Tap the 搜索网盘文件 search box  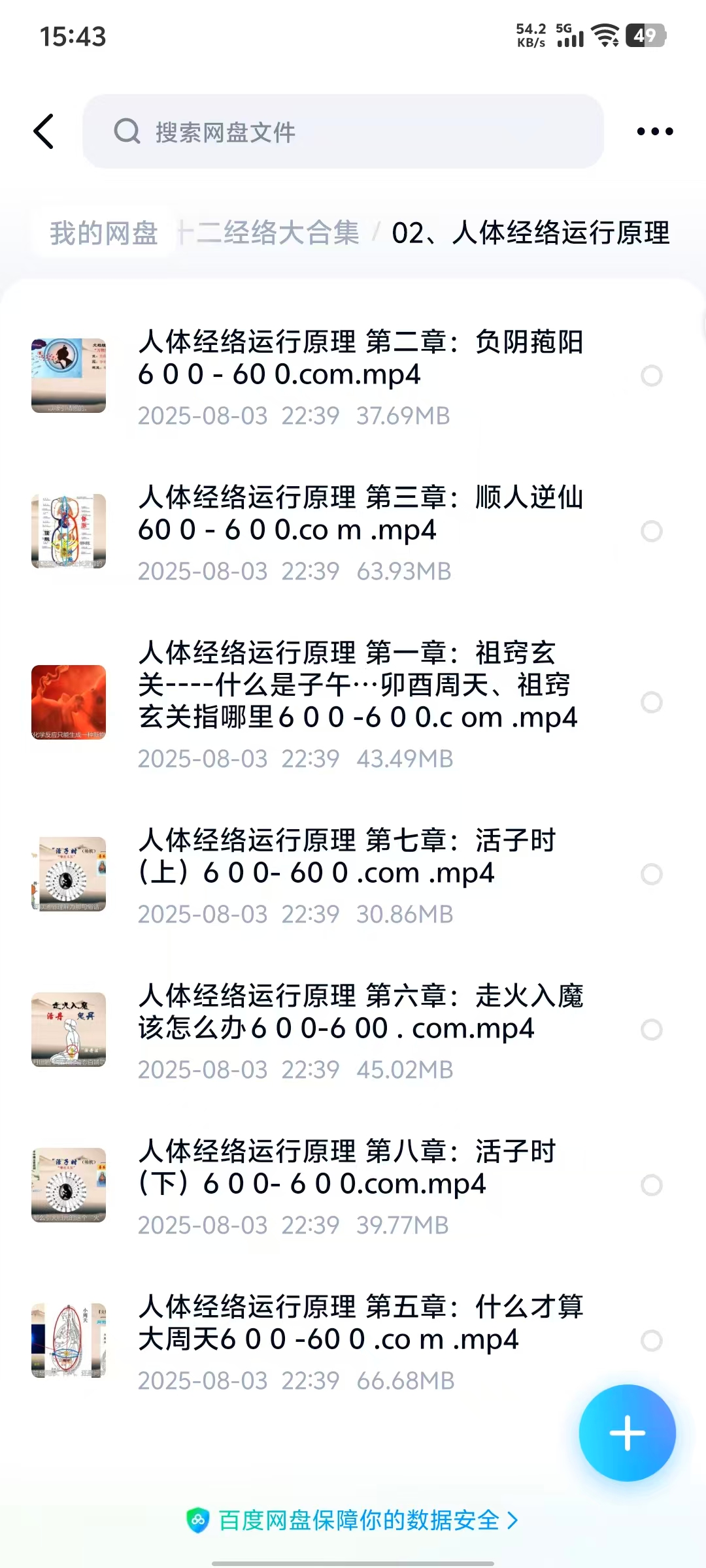tap(343, 131)
